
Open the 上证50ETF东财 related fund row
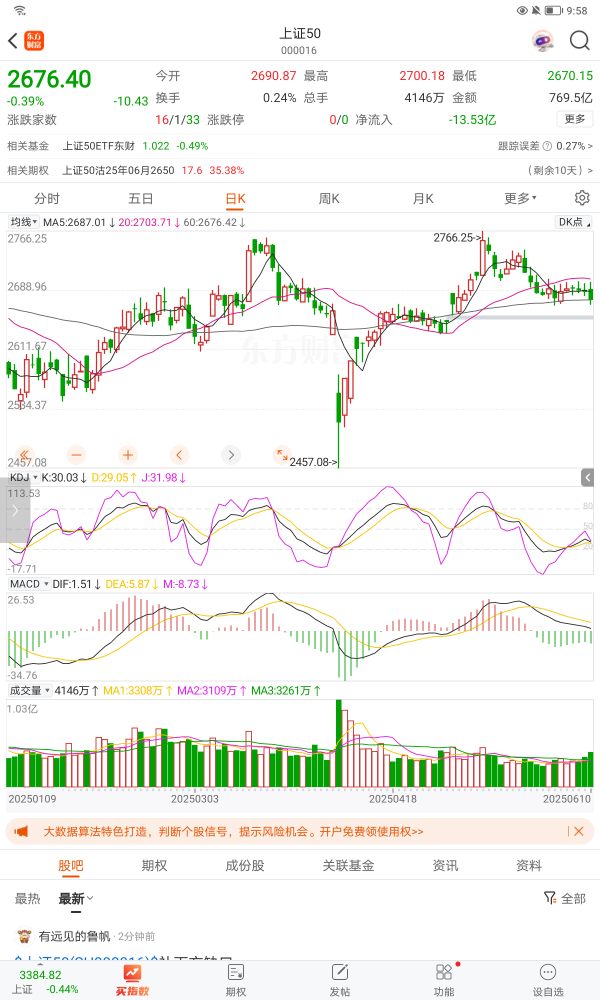point(300,146)
